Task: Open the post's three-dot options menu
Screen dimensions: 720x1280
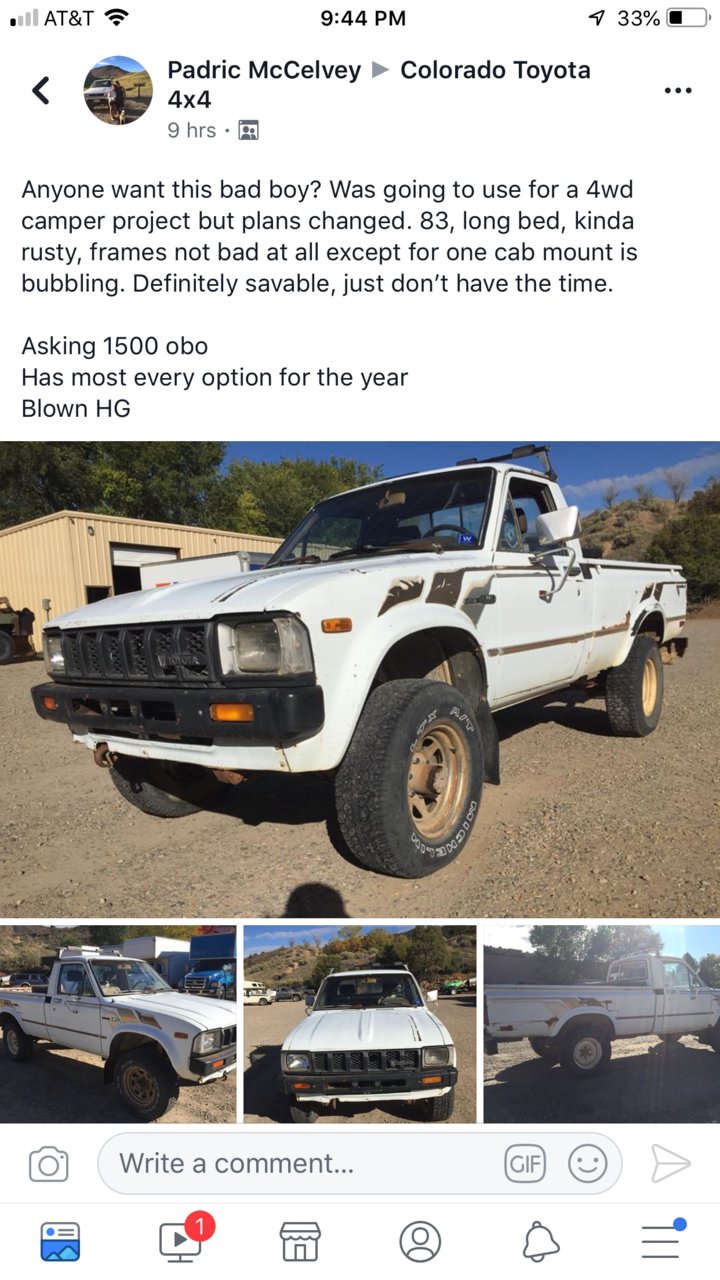Action: 678,91
